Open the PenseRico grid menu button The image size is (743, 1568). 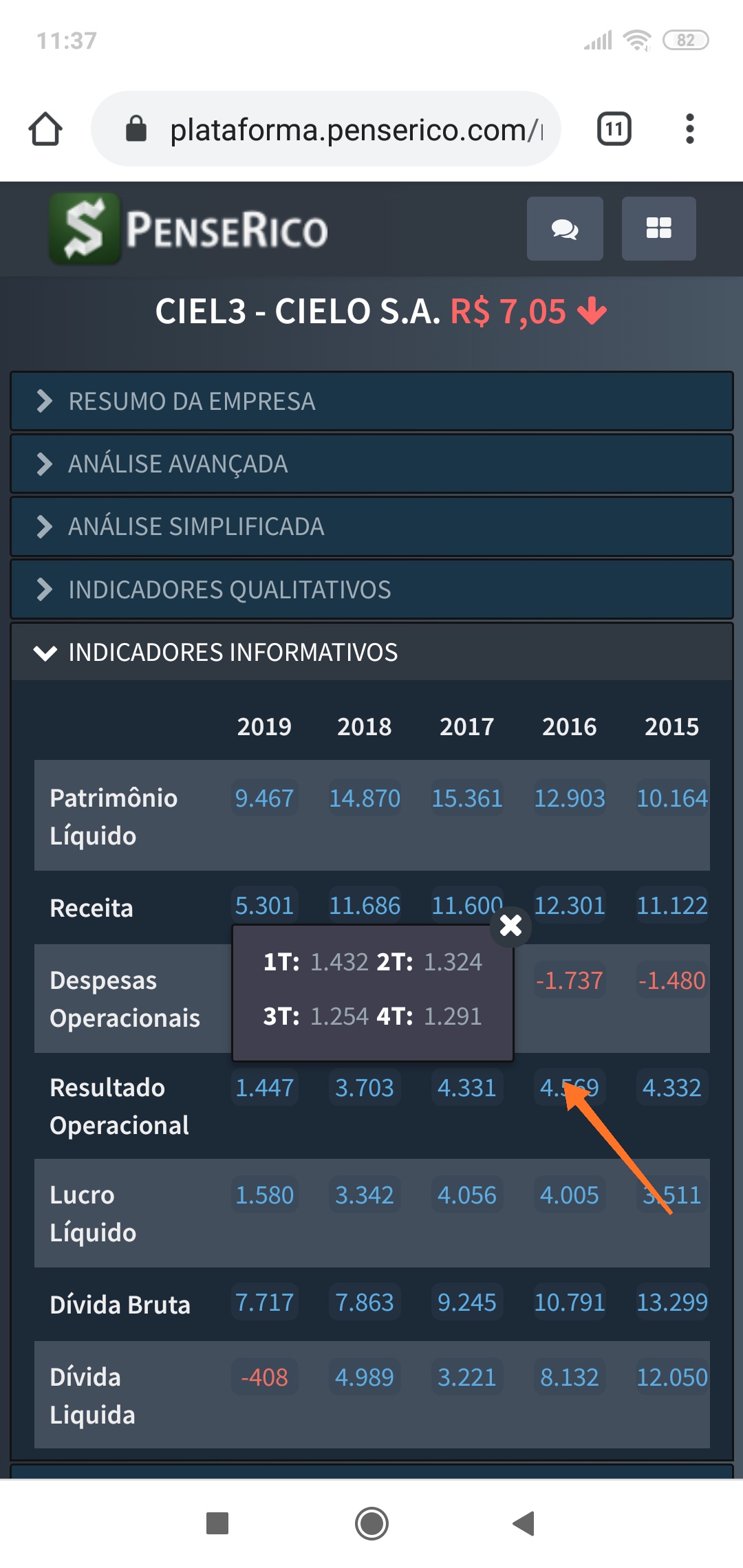658,229
